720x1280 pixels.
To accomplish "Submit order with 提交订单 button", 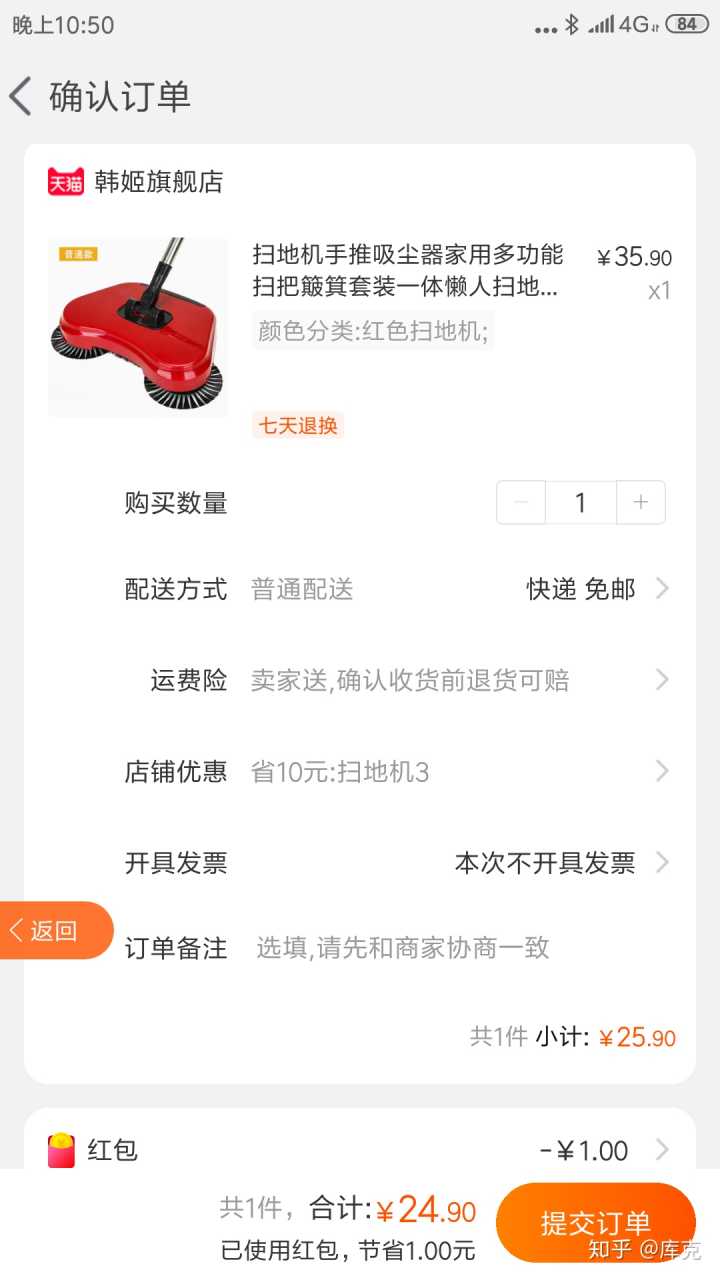I will tap(595, 1222).
